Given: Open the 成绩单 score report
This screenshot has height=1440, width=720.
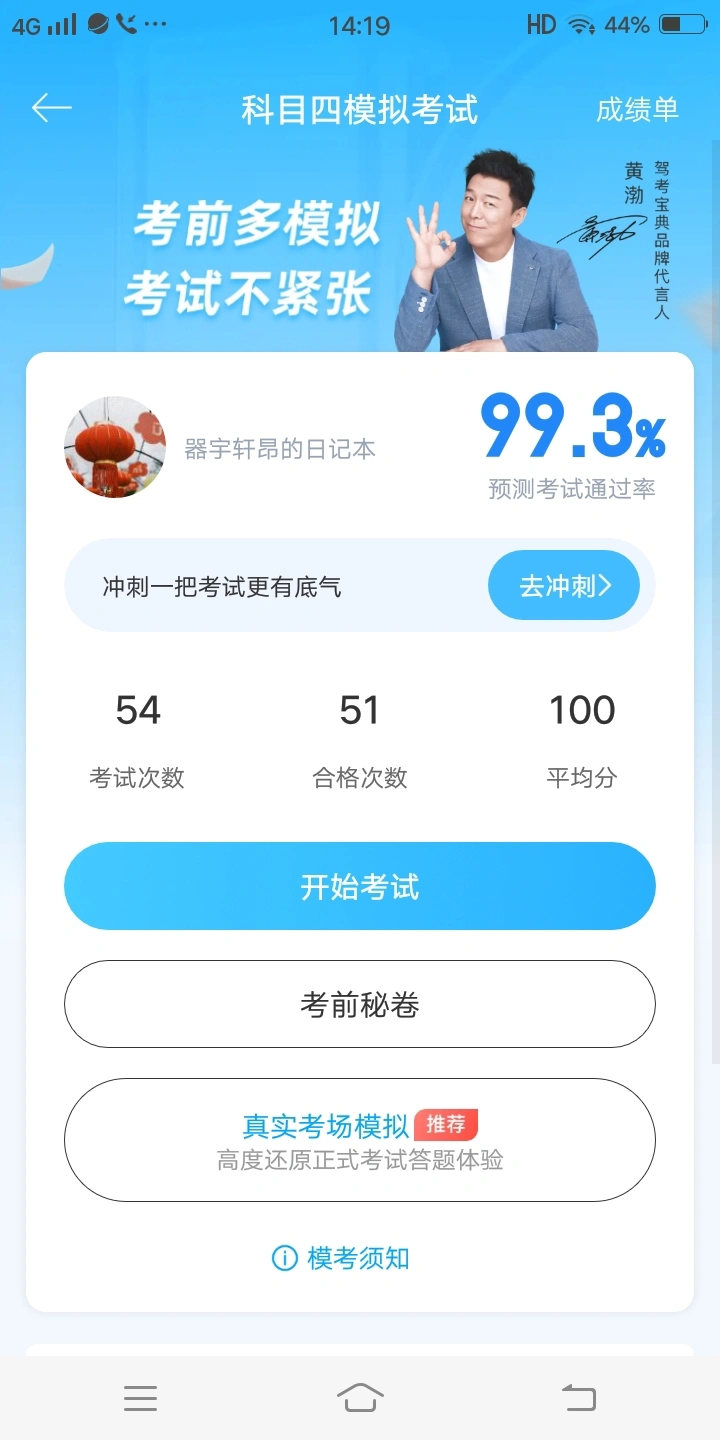Looking at the screenshot, I should pos(637,110).
